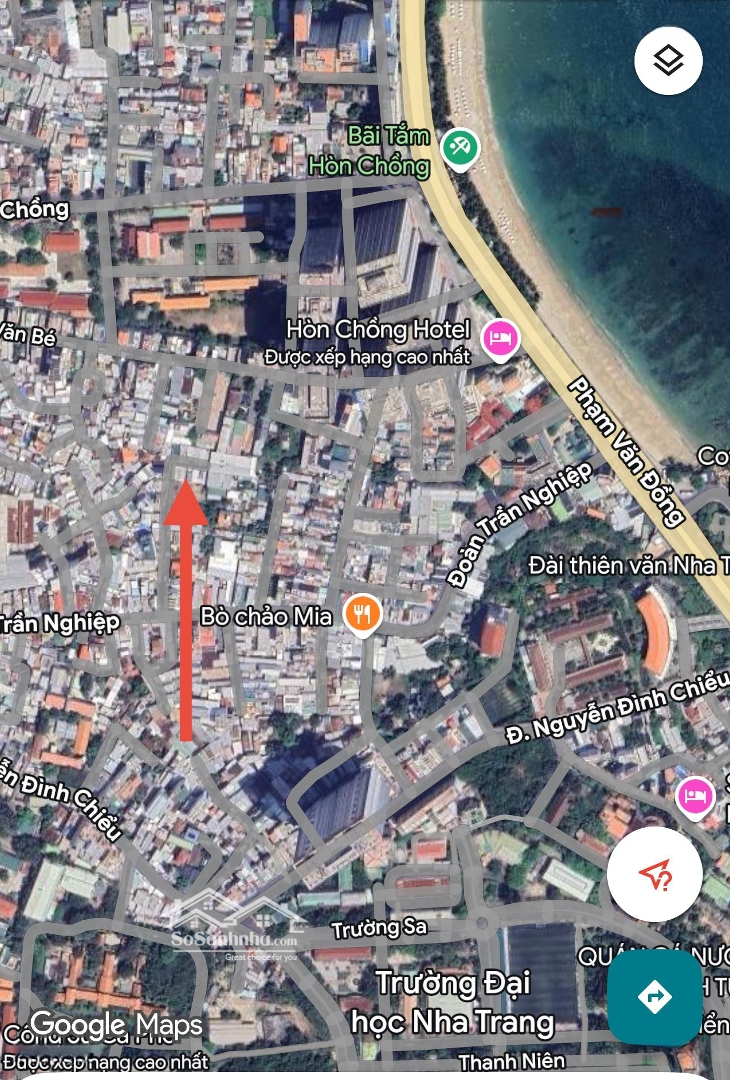The width and height of the screenshot is (730, 1080).
Task: Center map on my location
Action: coord(654,875)
